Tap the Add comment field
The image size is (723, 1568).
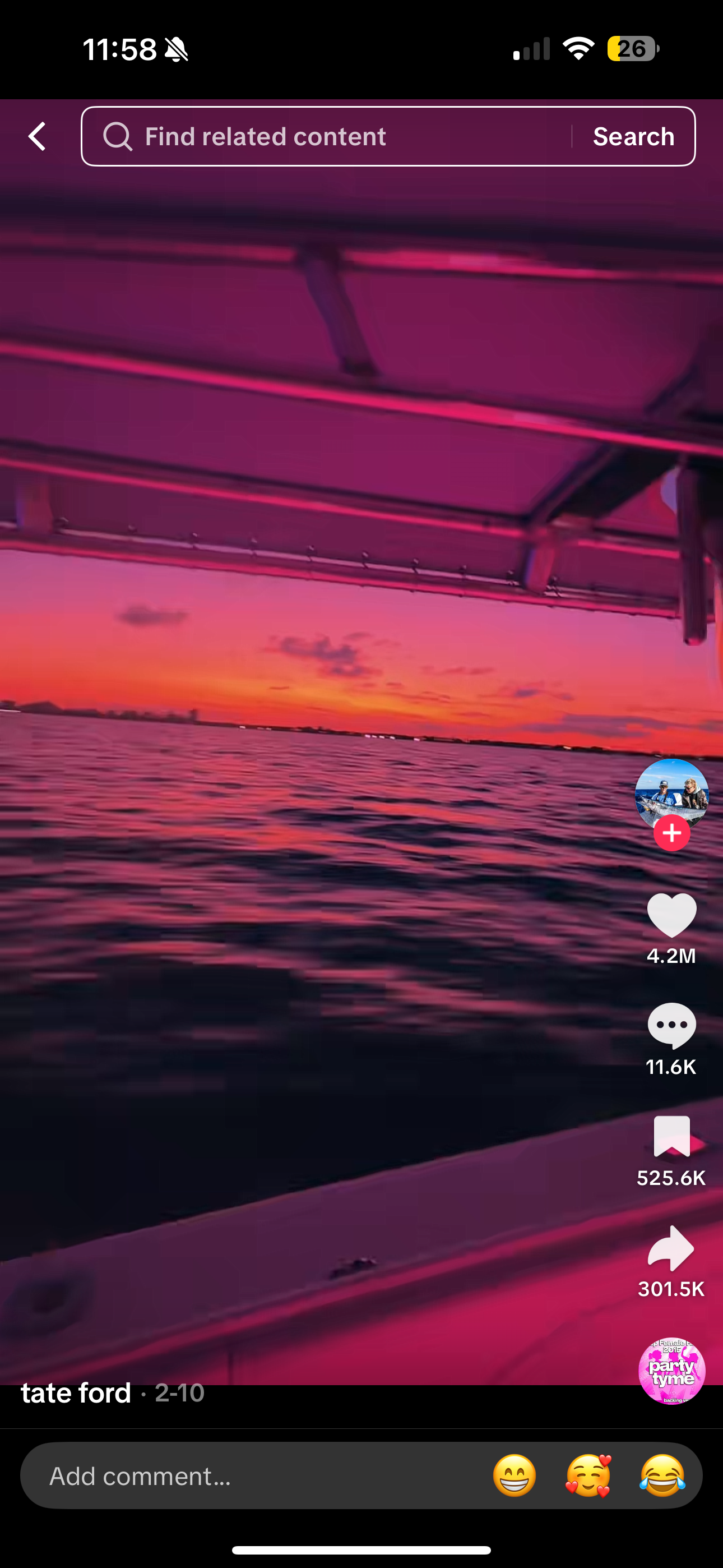243,1476
